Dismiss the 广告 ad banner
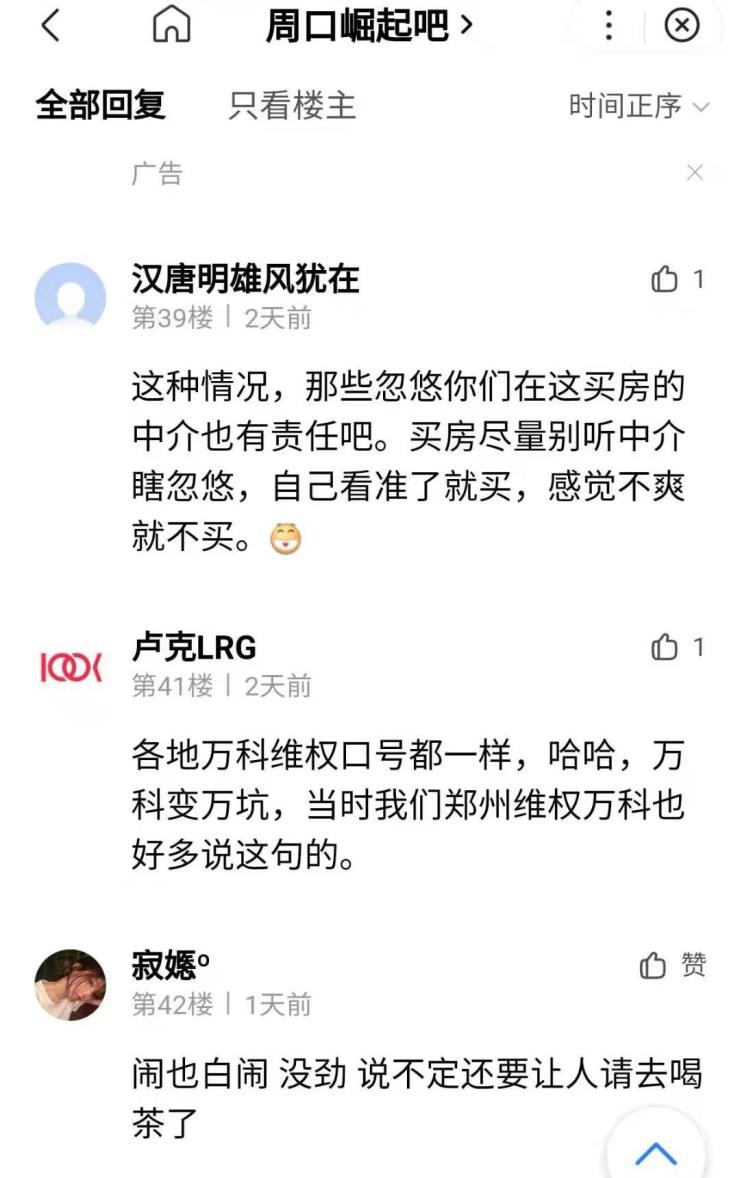 [695, 173]
